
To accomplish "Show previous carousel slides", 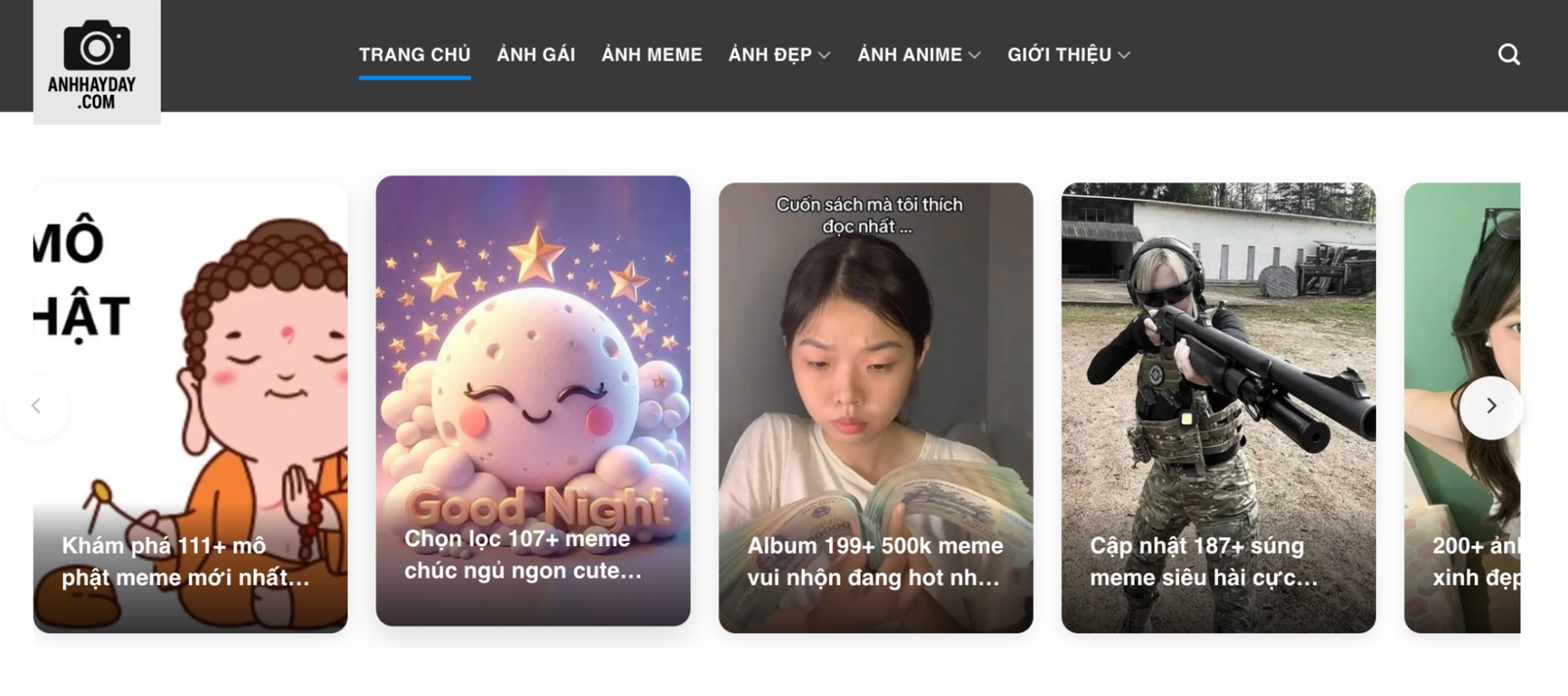I will point(36,406).
